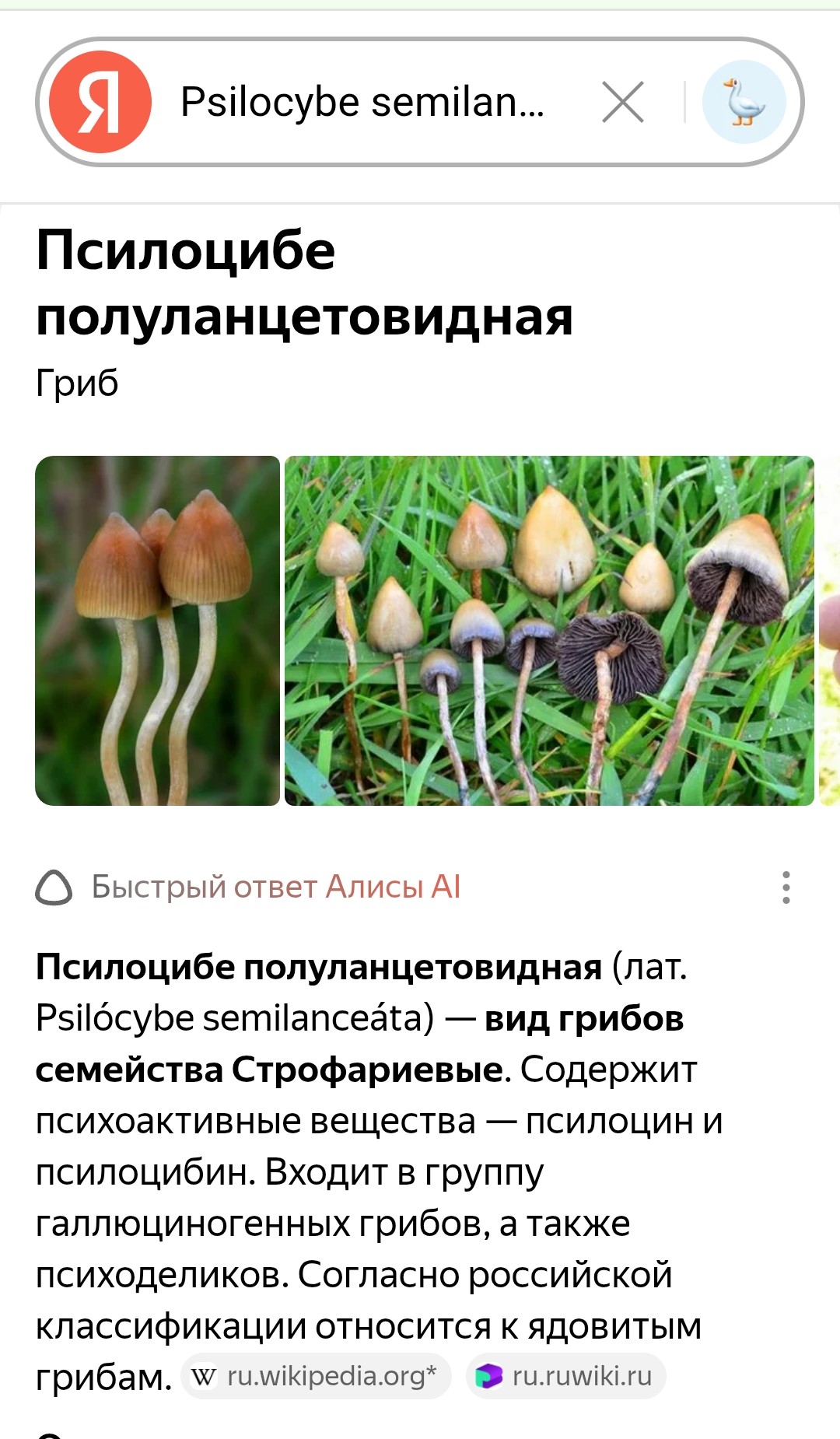Tap the Yandex logo button
Screen dimensions: 840x1439
point(100,102)
